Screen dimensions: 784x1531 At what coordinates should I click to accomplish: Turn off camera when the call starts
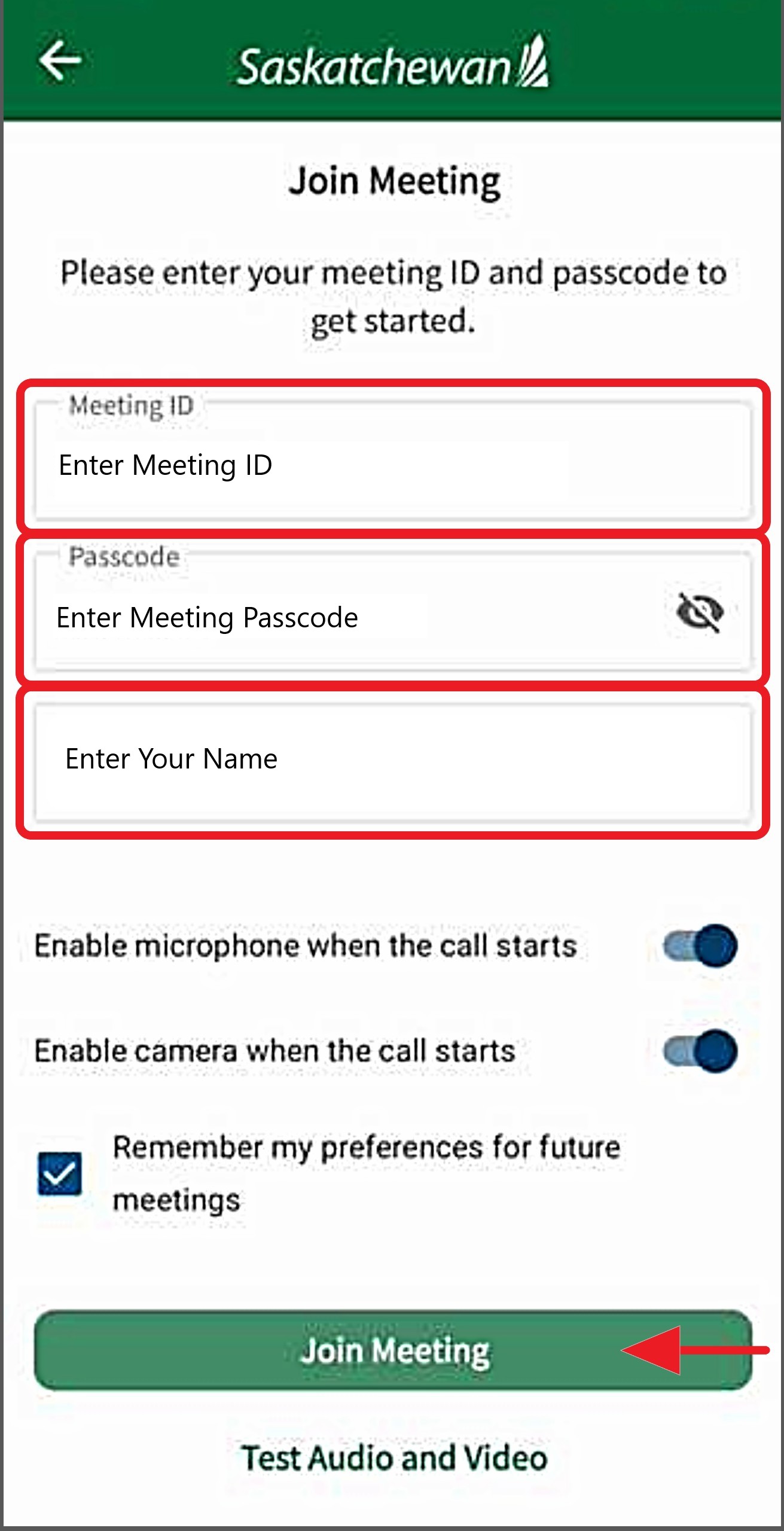coord(700,1051)
